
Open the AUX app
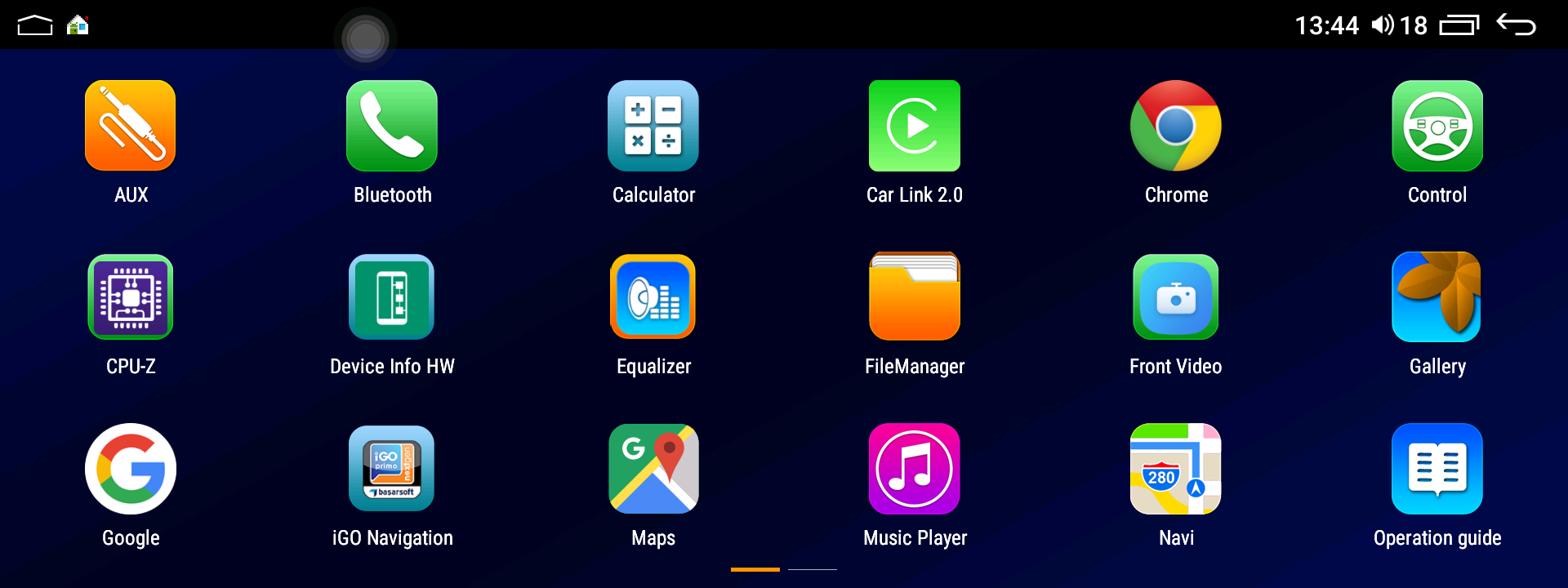pyautogui.click(x=131, y=126)
